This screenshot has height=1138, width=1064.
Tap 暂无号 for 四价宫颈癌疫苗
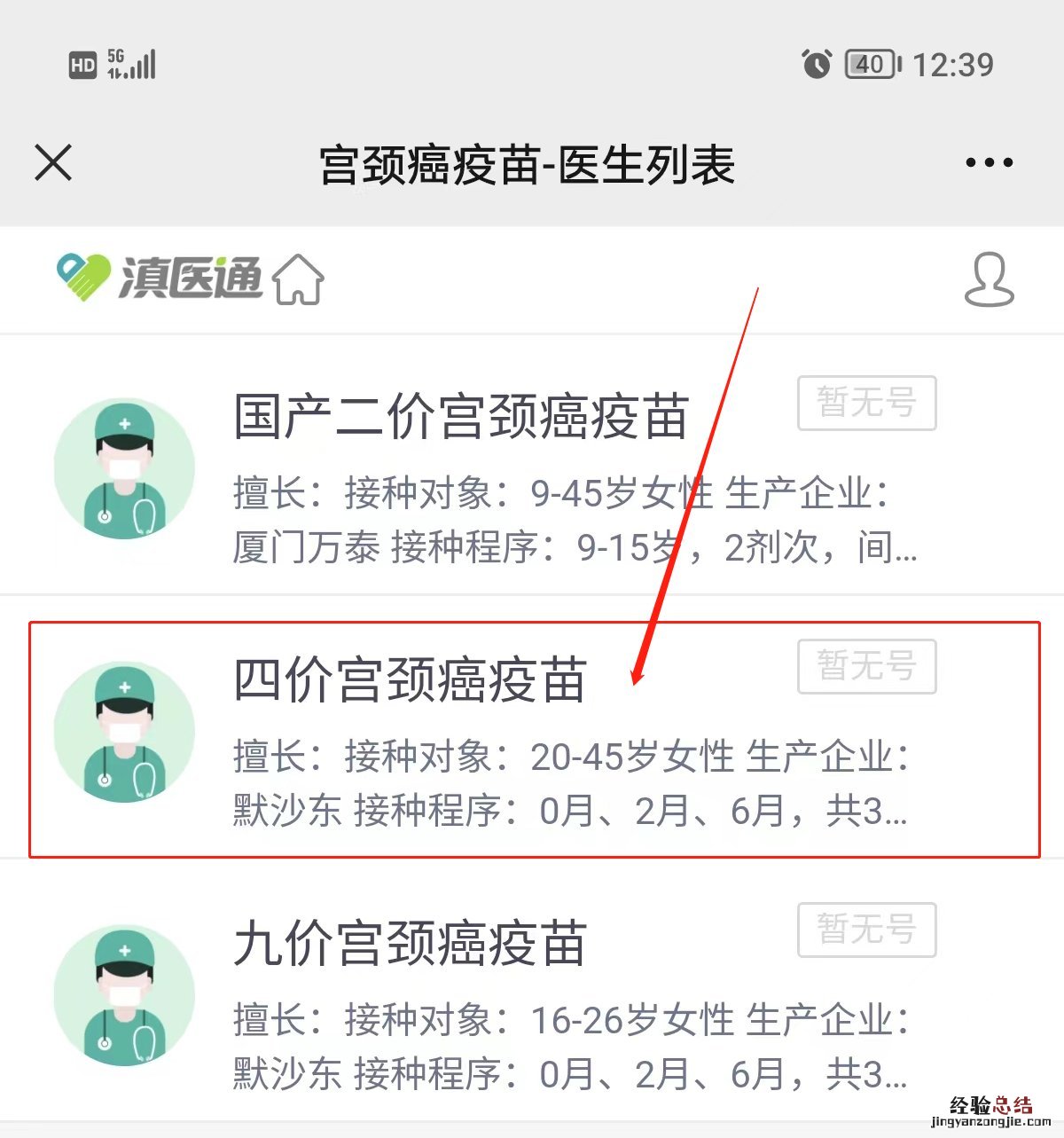click(x=866, y=666)
